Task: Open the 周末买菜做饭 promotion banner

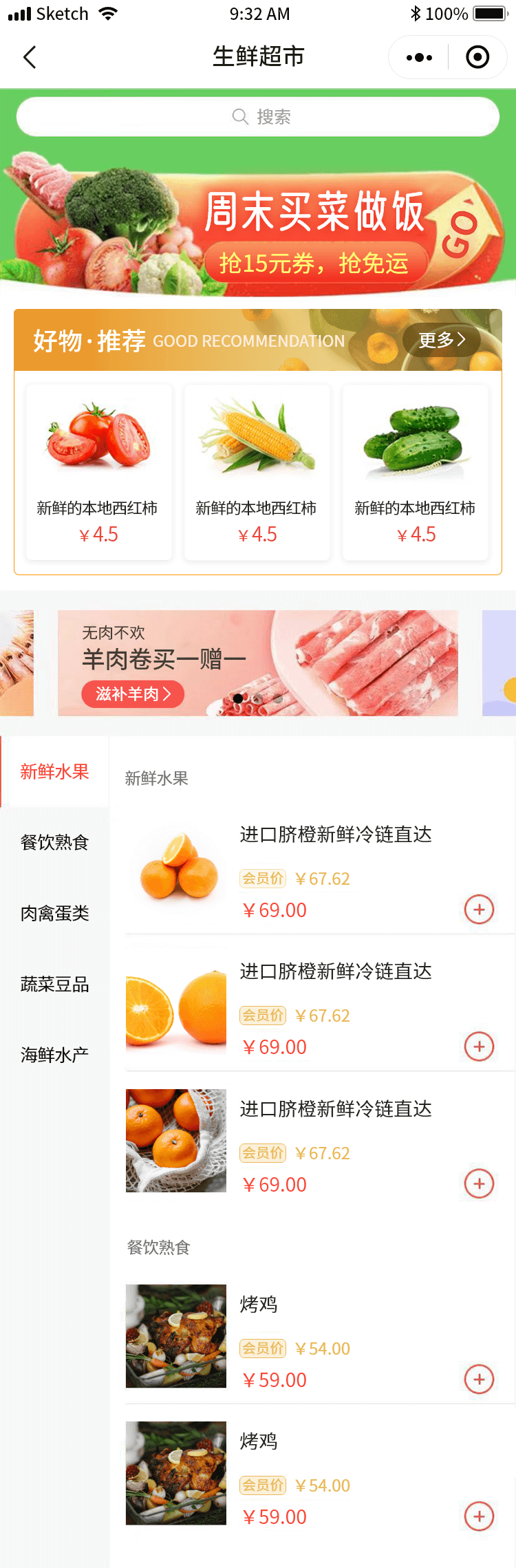Action: click(x=258, y=227)
